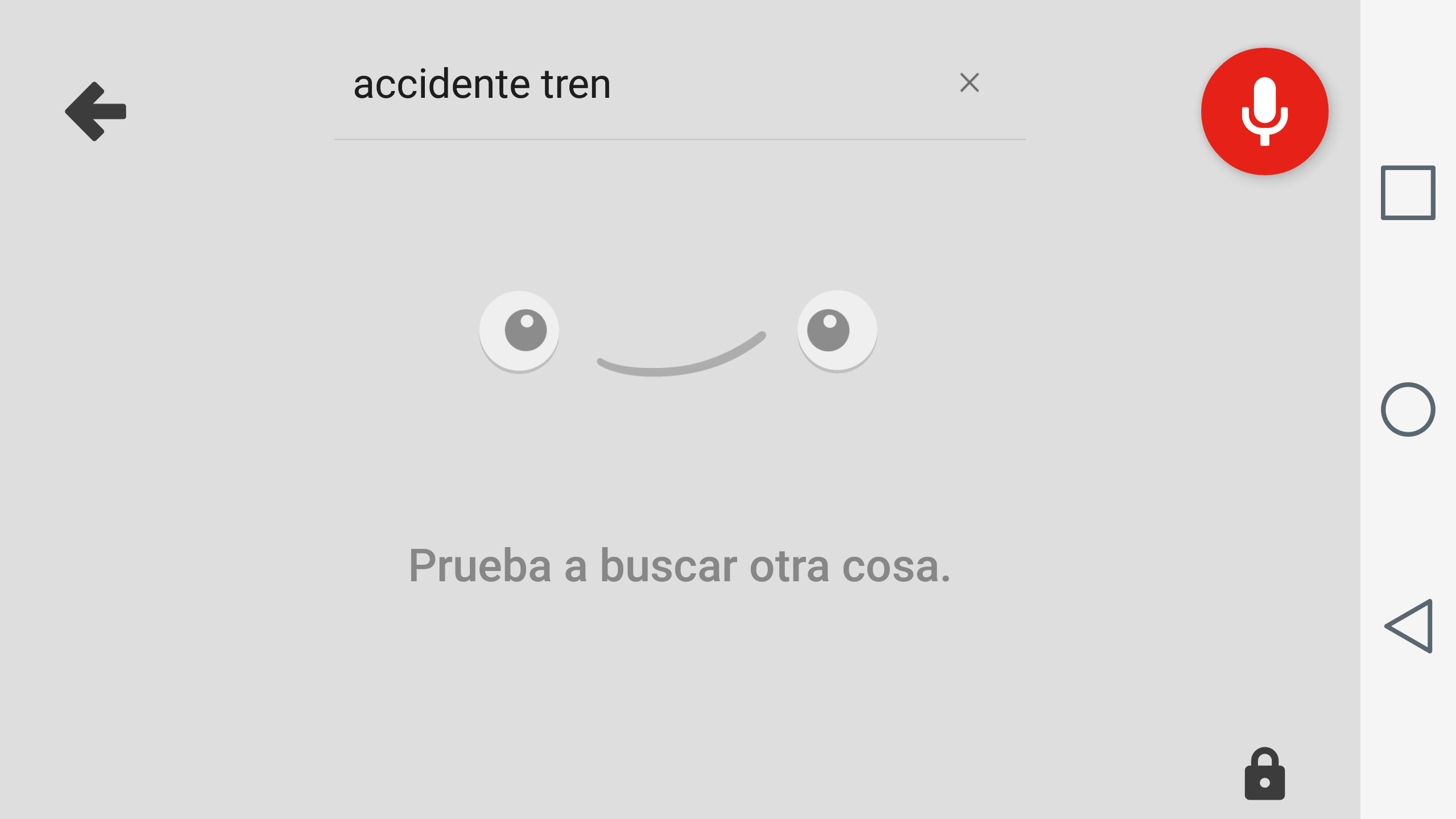Viewport: 1456px width, 819px height.
Task: Clear the 'accidente tren' search text
Action: coord(969,83)
